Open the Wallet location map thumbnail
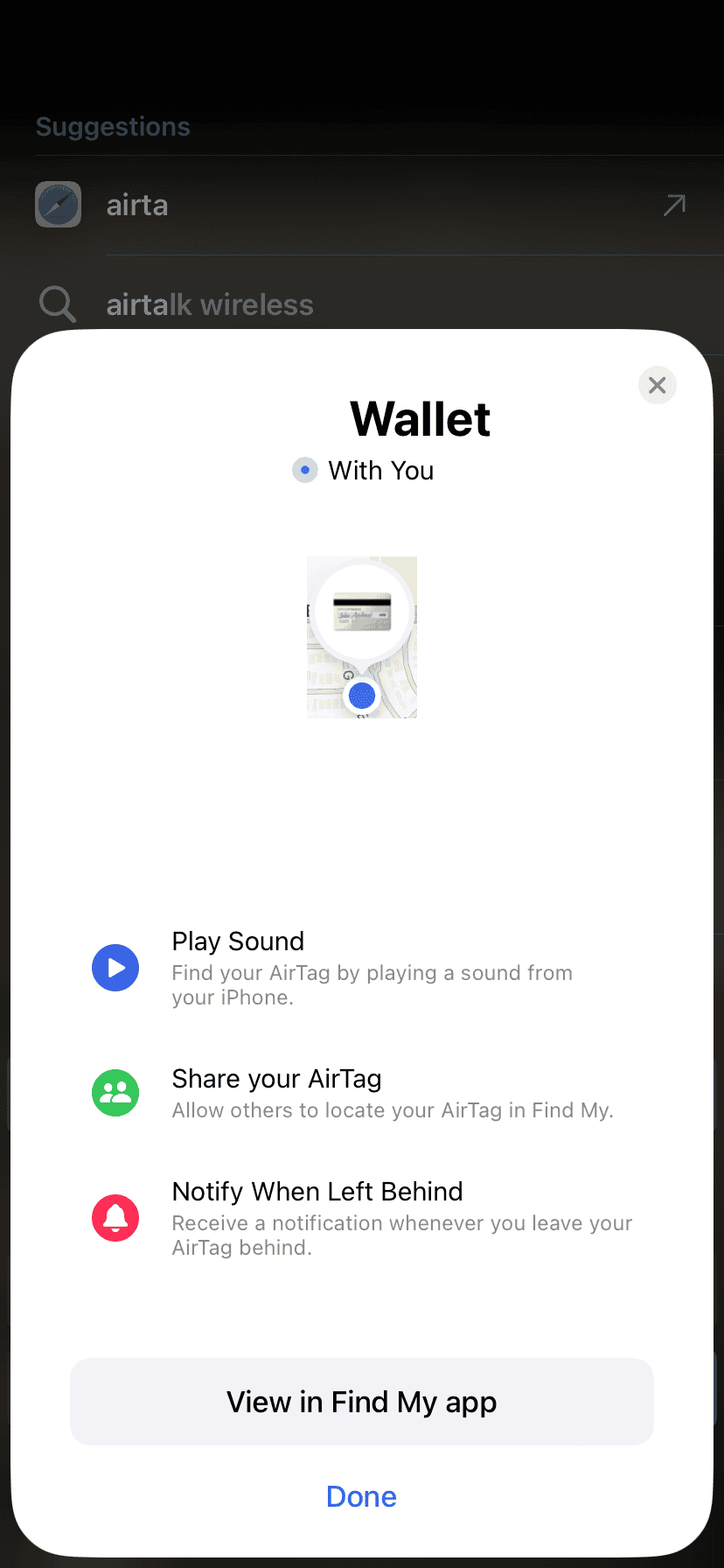724x1568 pixels. pyautogui.click(x=362, y=637)
